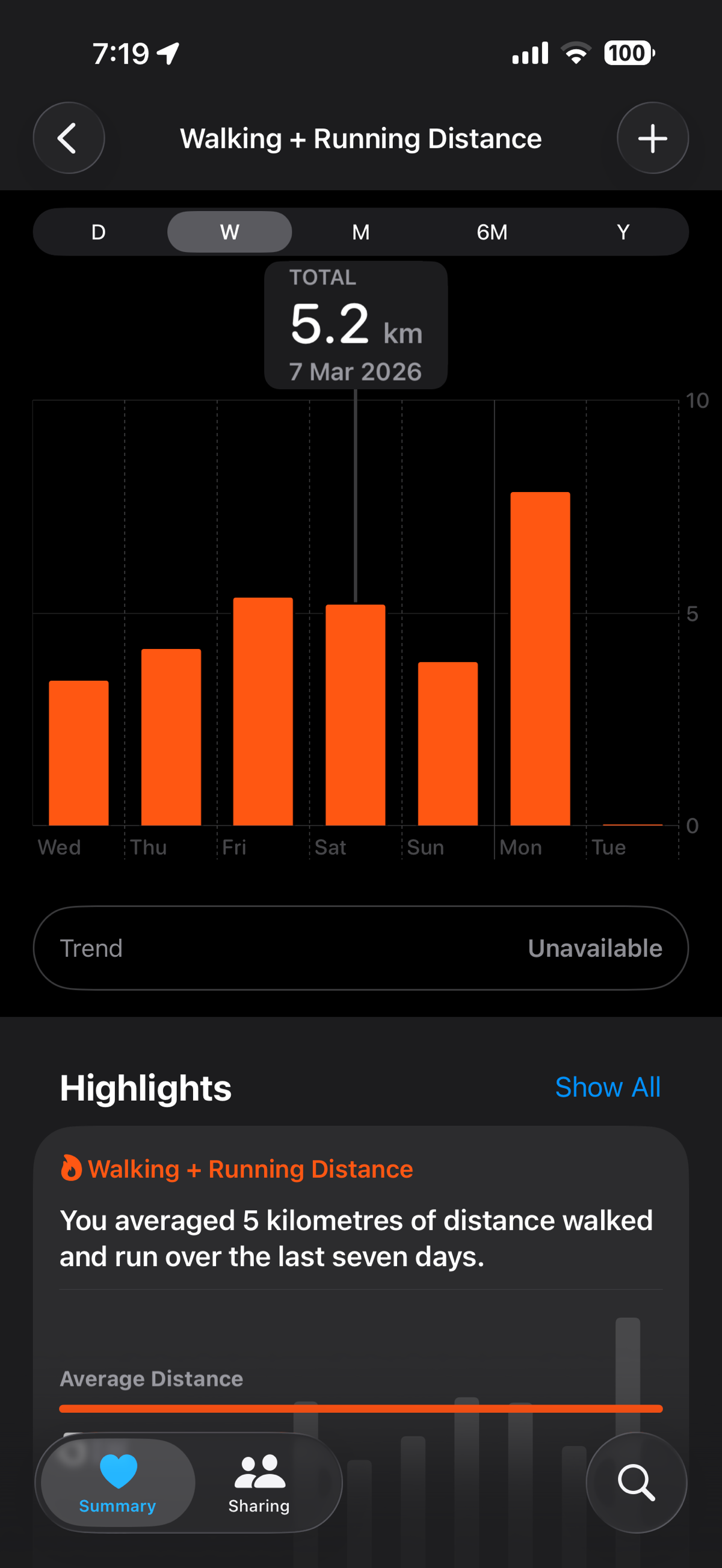Open the Walking + Running Distance highlight card
This screenshot has height=1568, width=722.
(361, 1235)
